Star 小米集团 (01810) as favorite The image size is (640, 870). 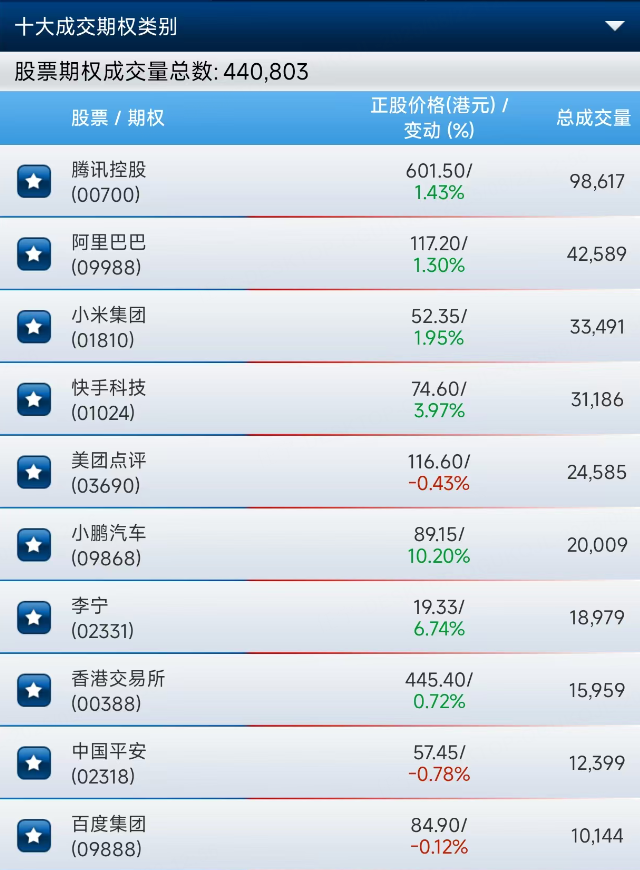click(x=34, y=326)
